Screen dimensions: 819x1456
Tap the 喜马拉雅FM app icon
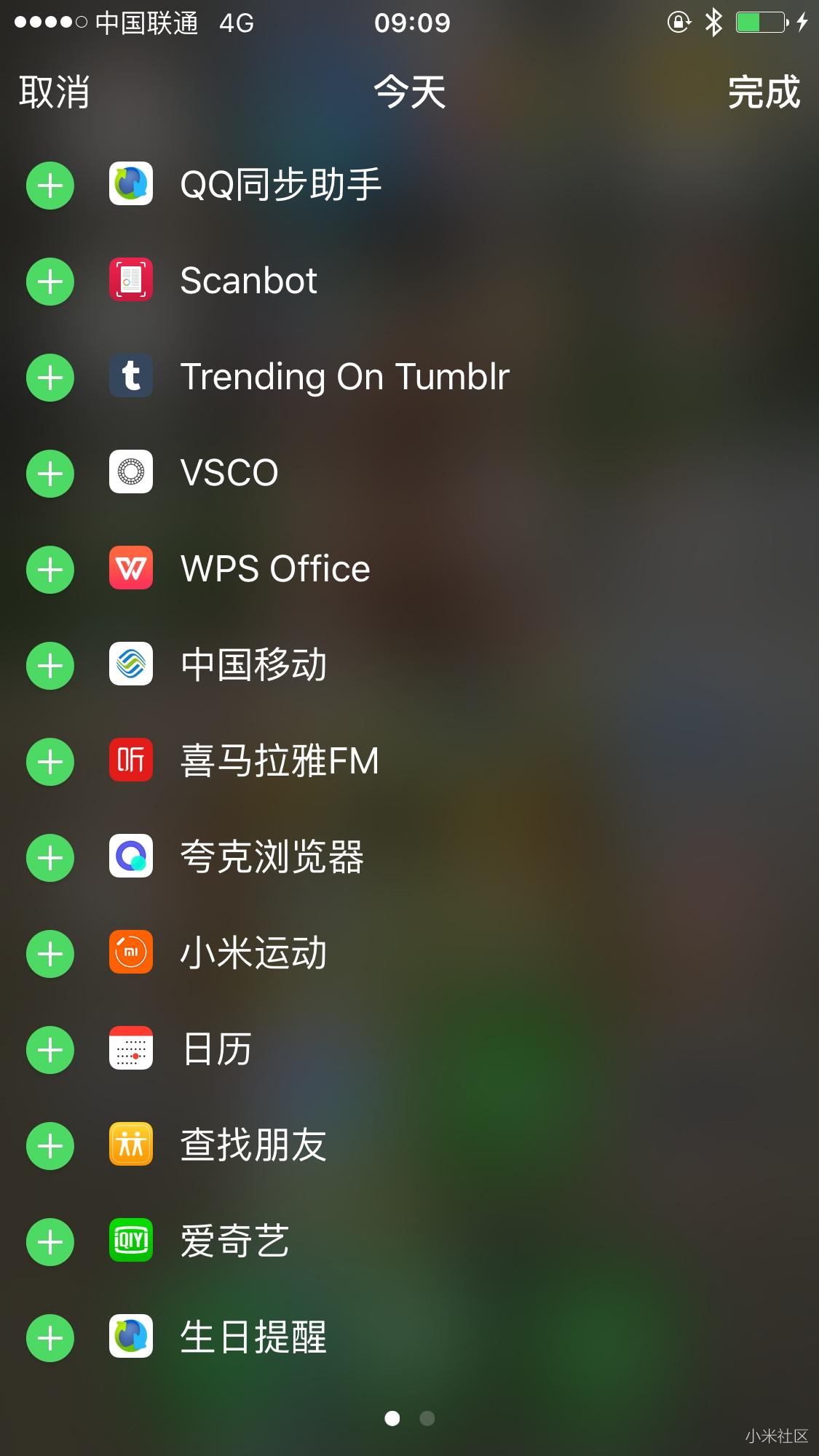tap(131, 760)
